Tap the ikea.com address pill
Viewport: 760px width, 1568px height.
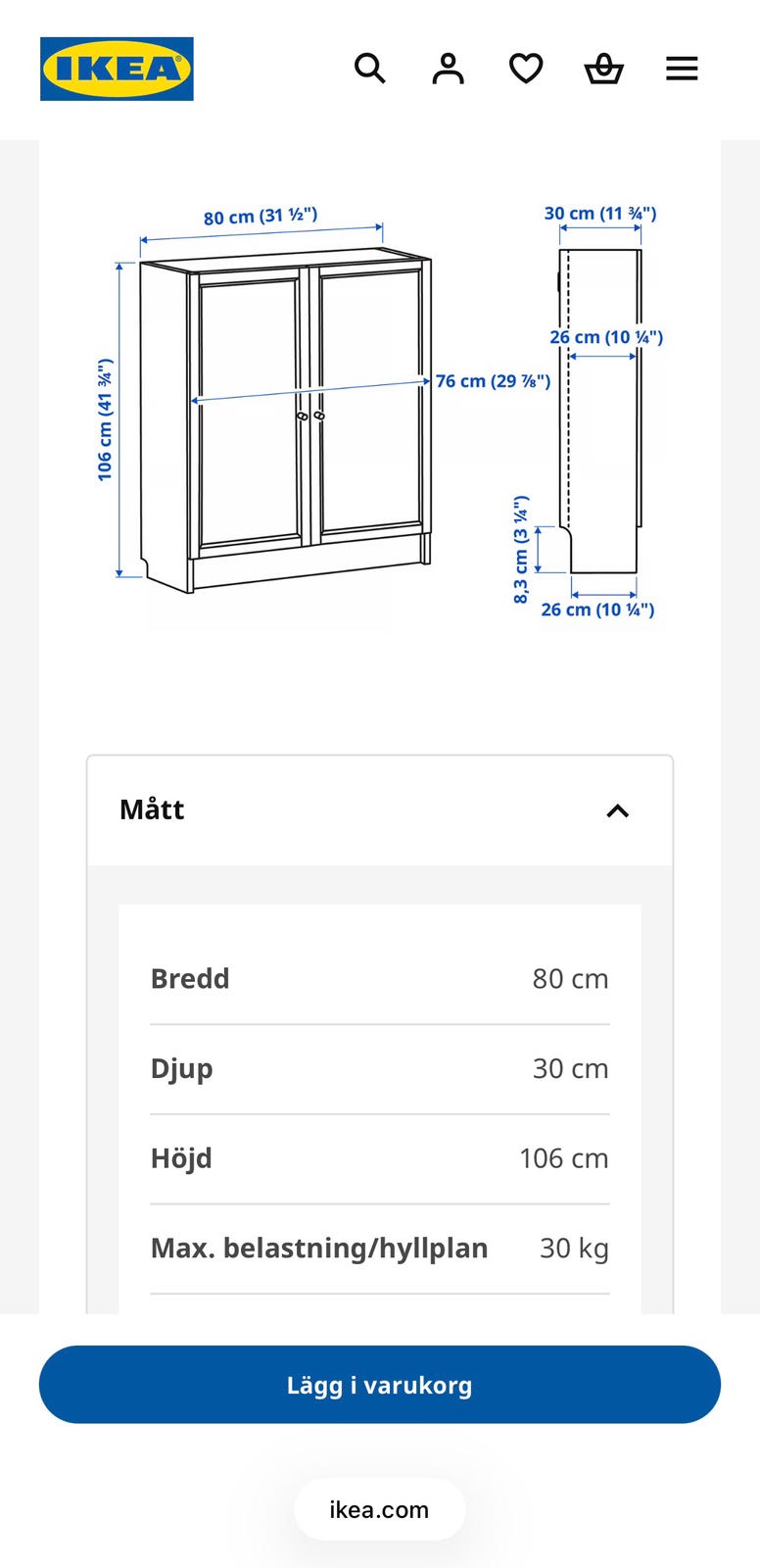click(380, 1509)
